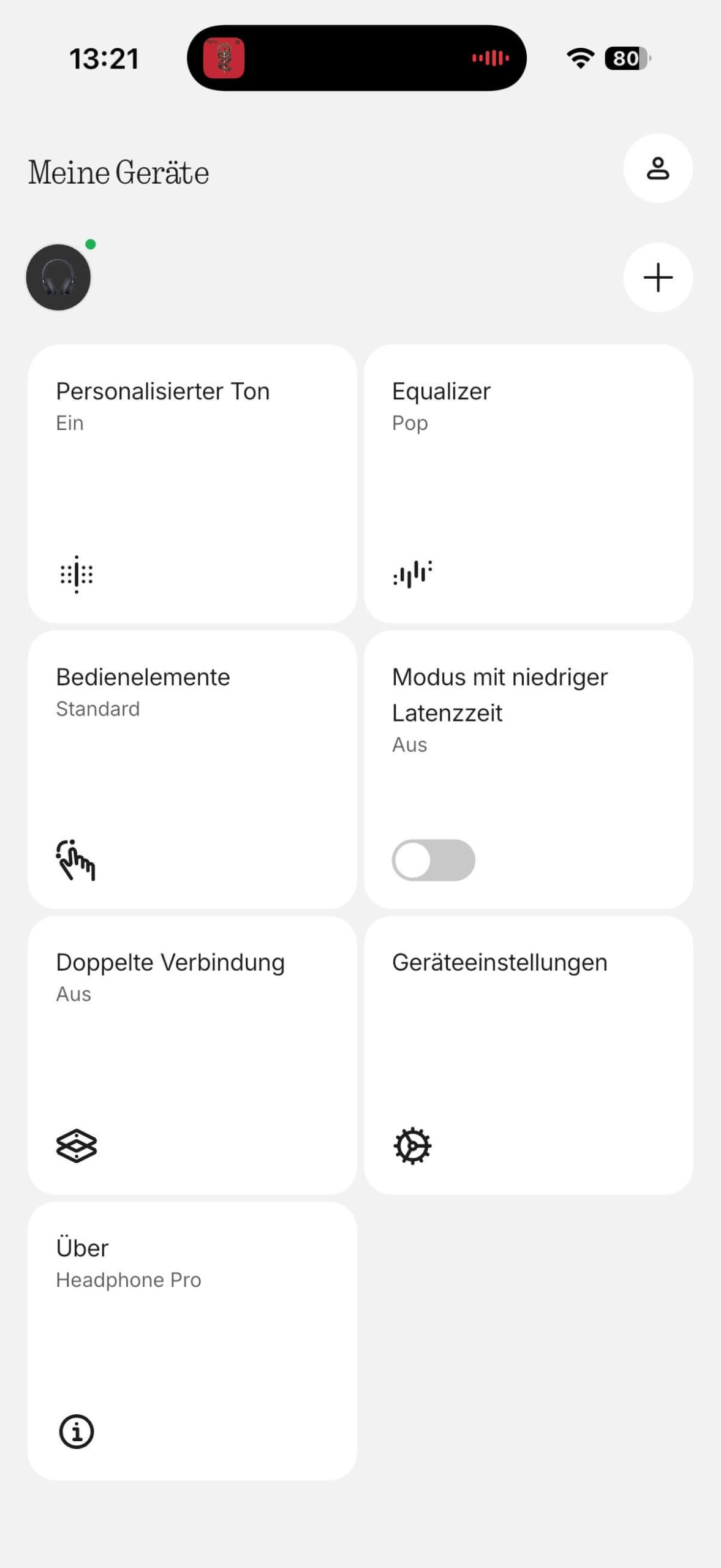
Task: Open the Equalizer card
Action: pyautogui.click(x=528, y=483)
